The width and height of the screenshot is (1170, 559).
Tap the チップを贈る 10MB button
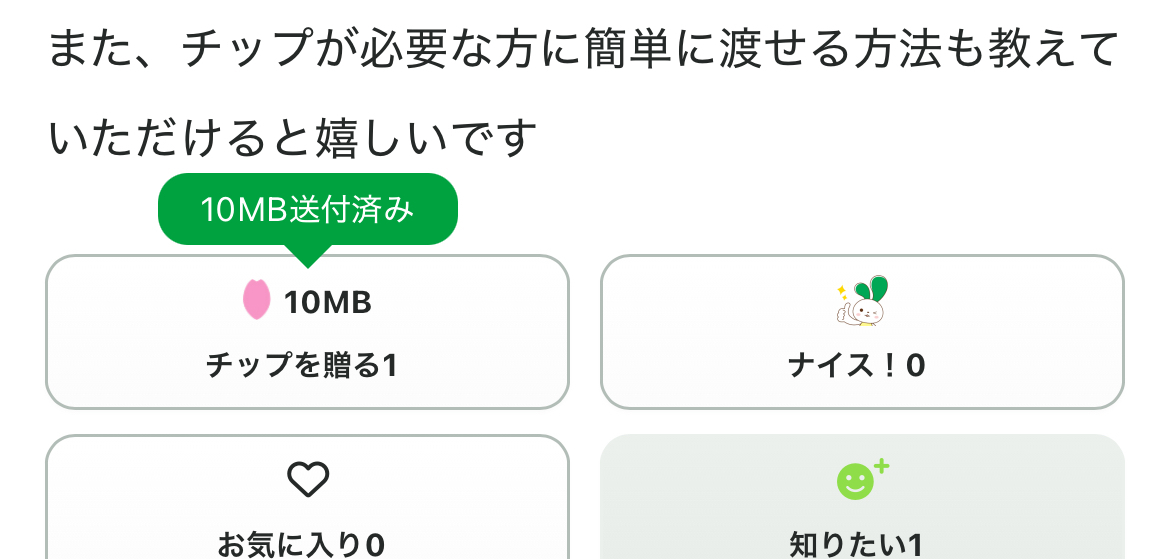[x=307, y=332]
